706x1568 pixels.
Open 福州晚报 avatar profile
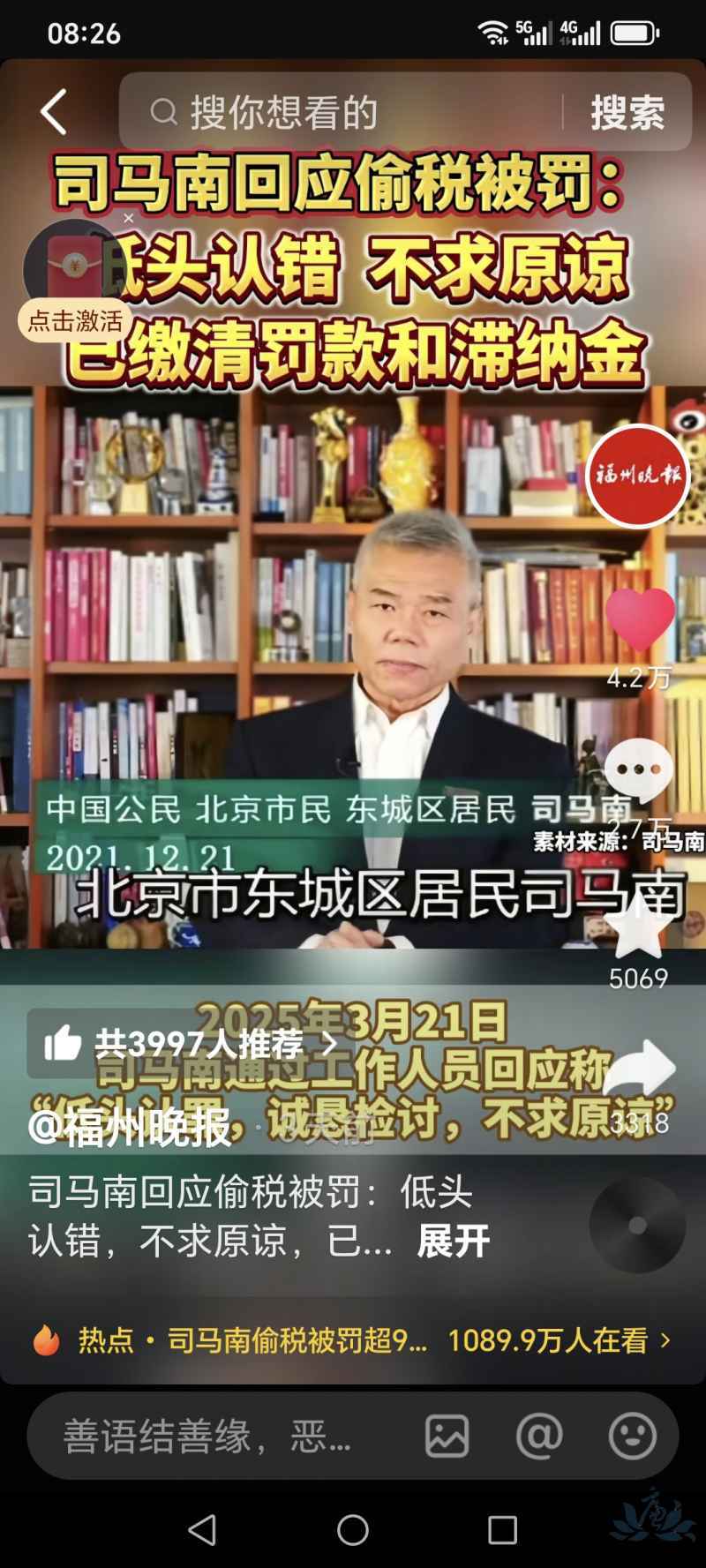coord(637,476)
